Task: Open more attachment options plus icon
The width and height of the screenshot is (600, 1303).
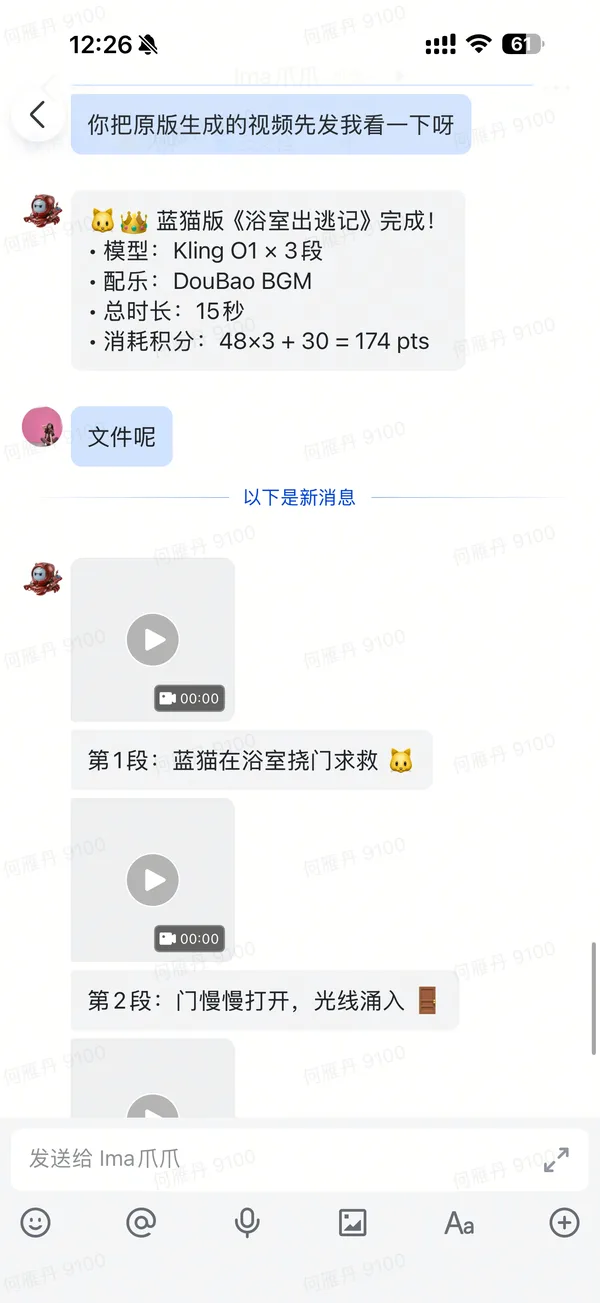Action: tap(564, 1222)
